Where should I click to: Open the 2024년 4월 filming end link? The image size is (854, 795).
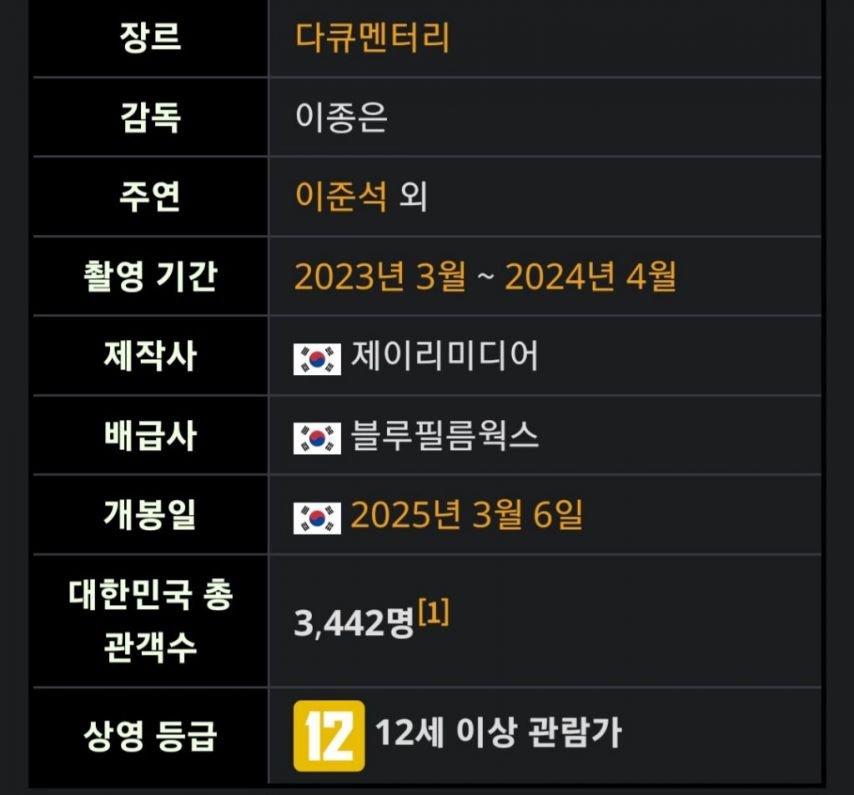click(x=590, y=276)
